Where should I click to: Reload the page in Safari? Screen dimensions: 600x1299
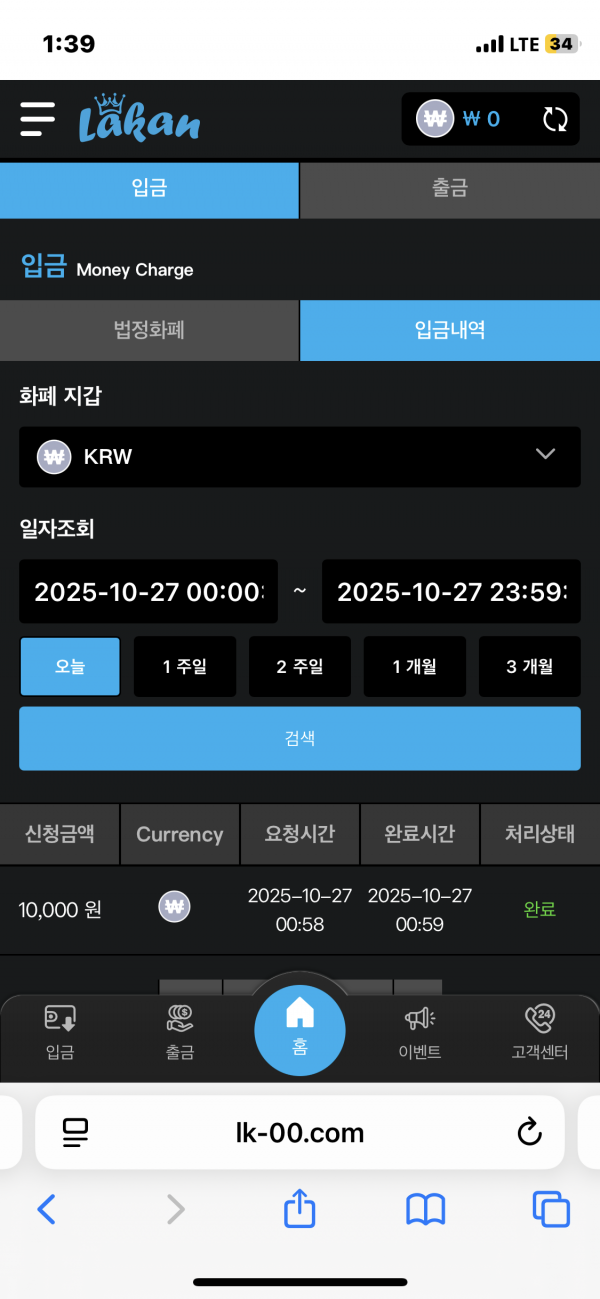click(x=529, y=1132)
